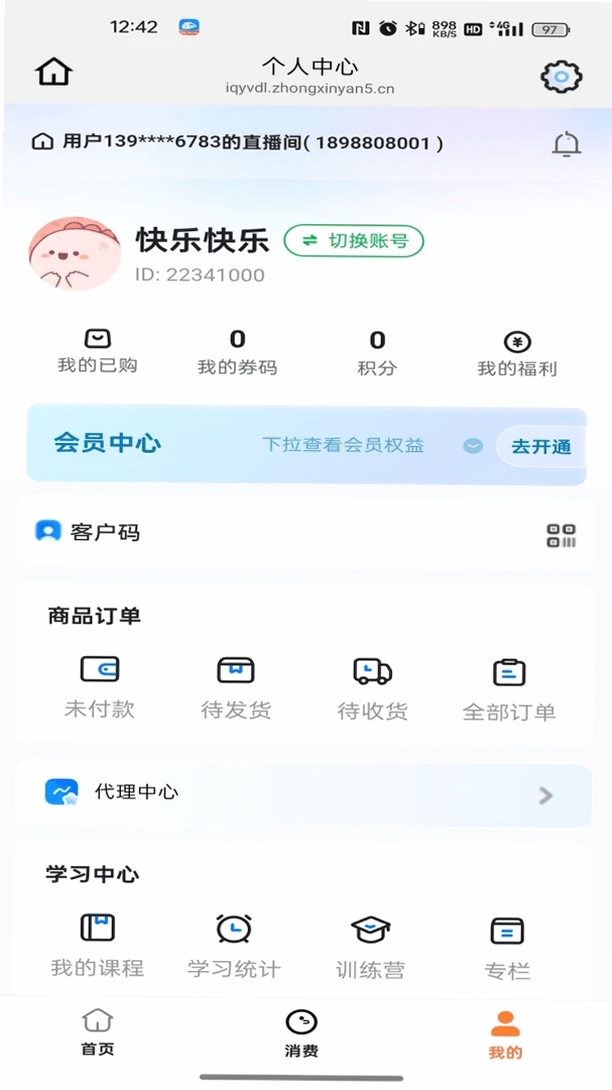Open the 代理中心 agent center row
This screenshot has height=1090, width=612.
[303, 794]
